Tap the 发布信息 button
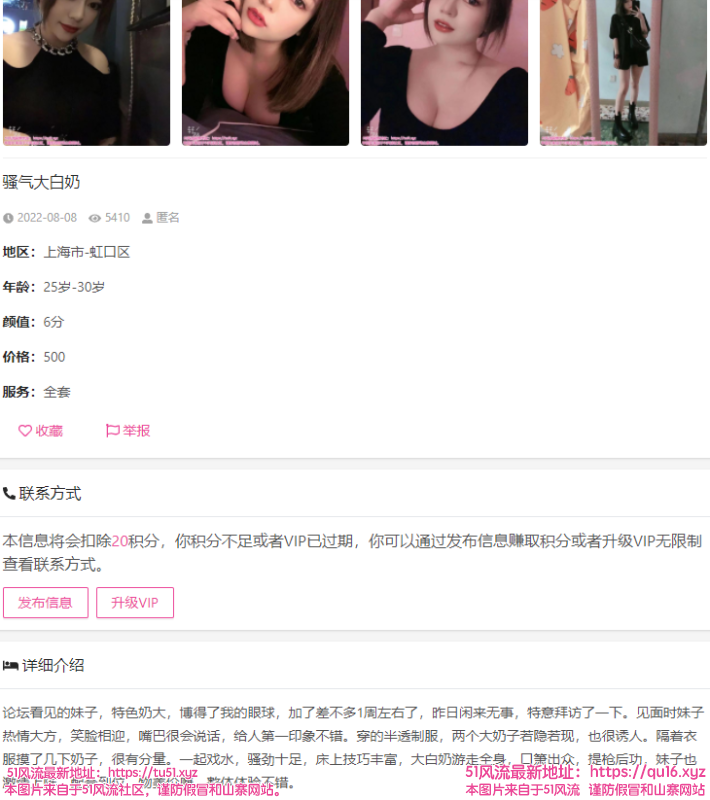This screenshot has height=800, width=710. [x=46, y=603]
